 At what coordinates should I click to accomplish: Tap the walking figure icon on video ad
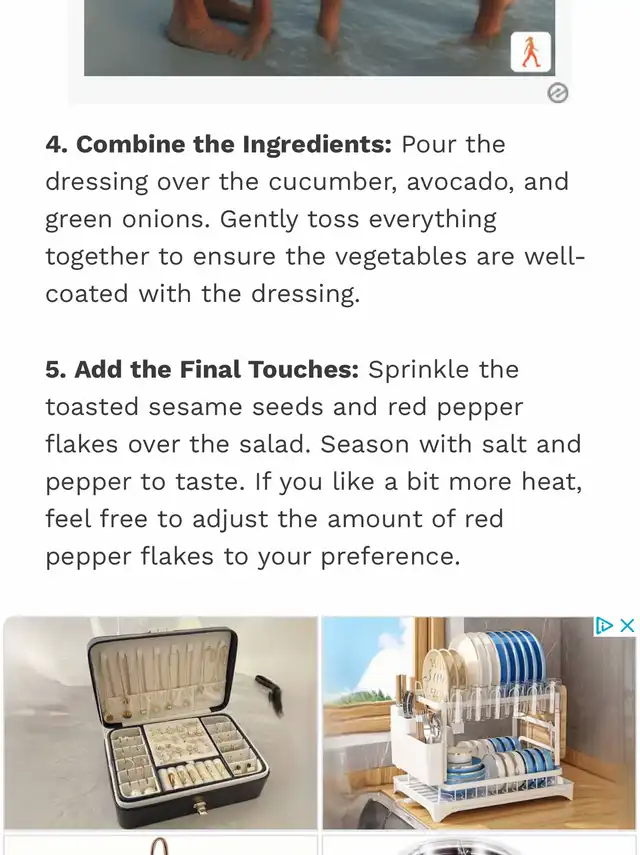tap(530, 52)
